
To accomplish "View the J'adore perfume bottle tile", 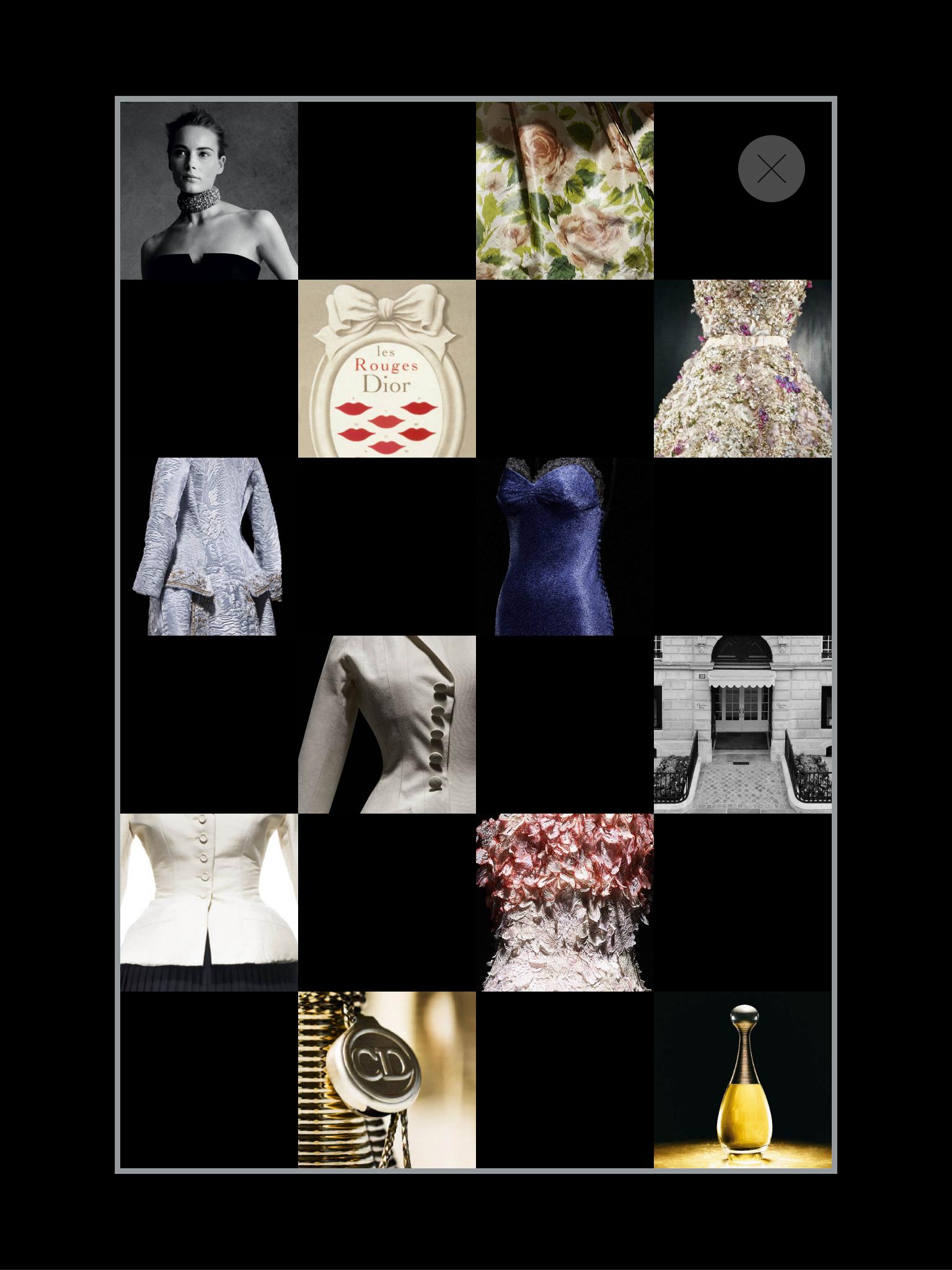I will click(x=743, y=1080).
